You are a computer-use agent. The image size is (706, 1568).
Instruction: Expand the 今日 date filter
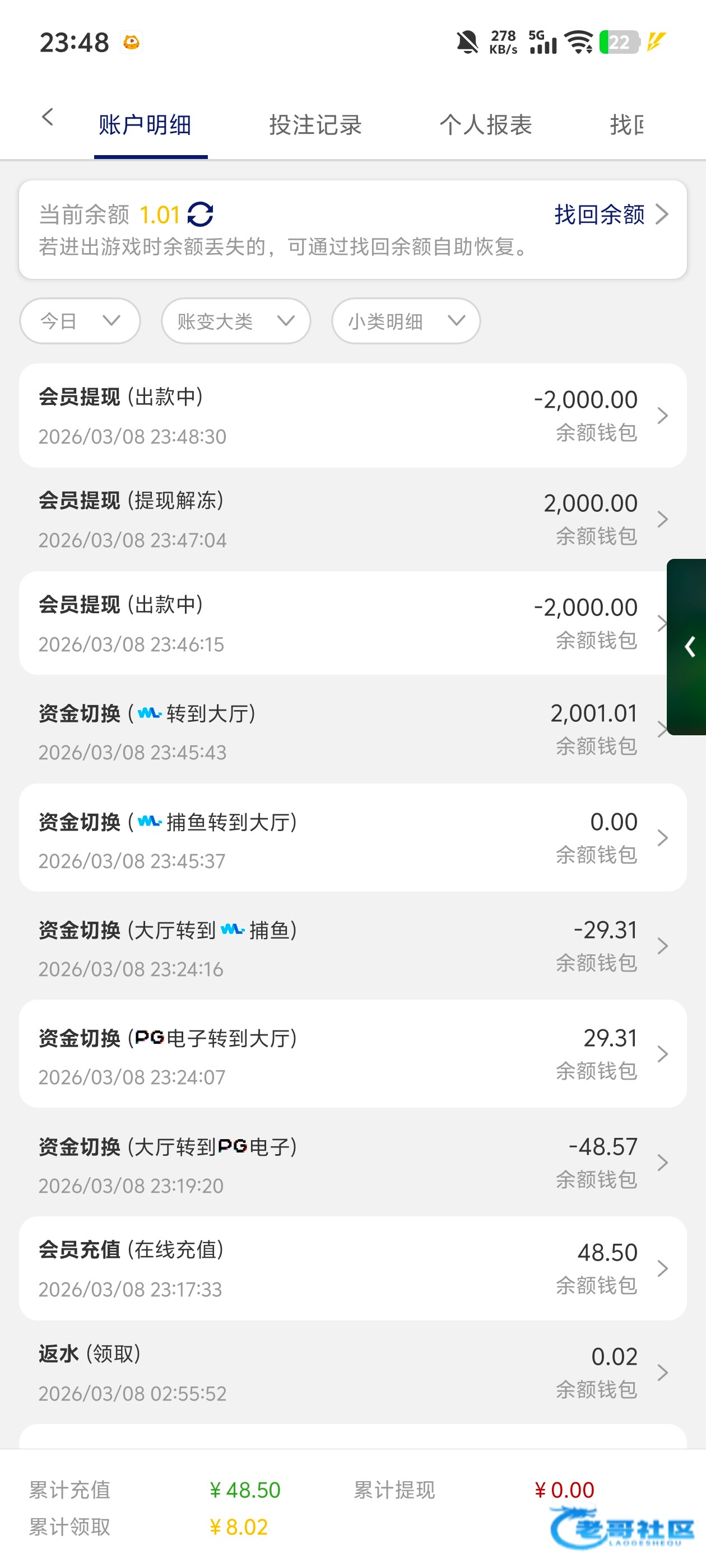[80, 321]
